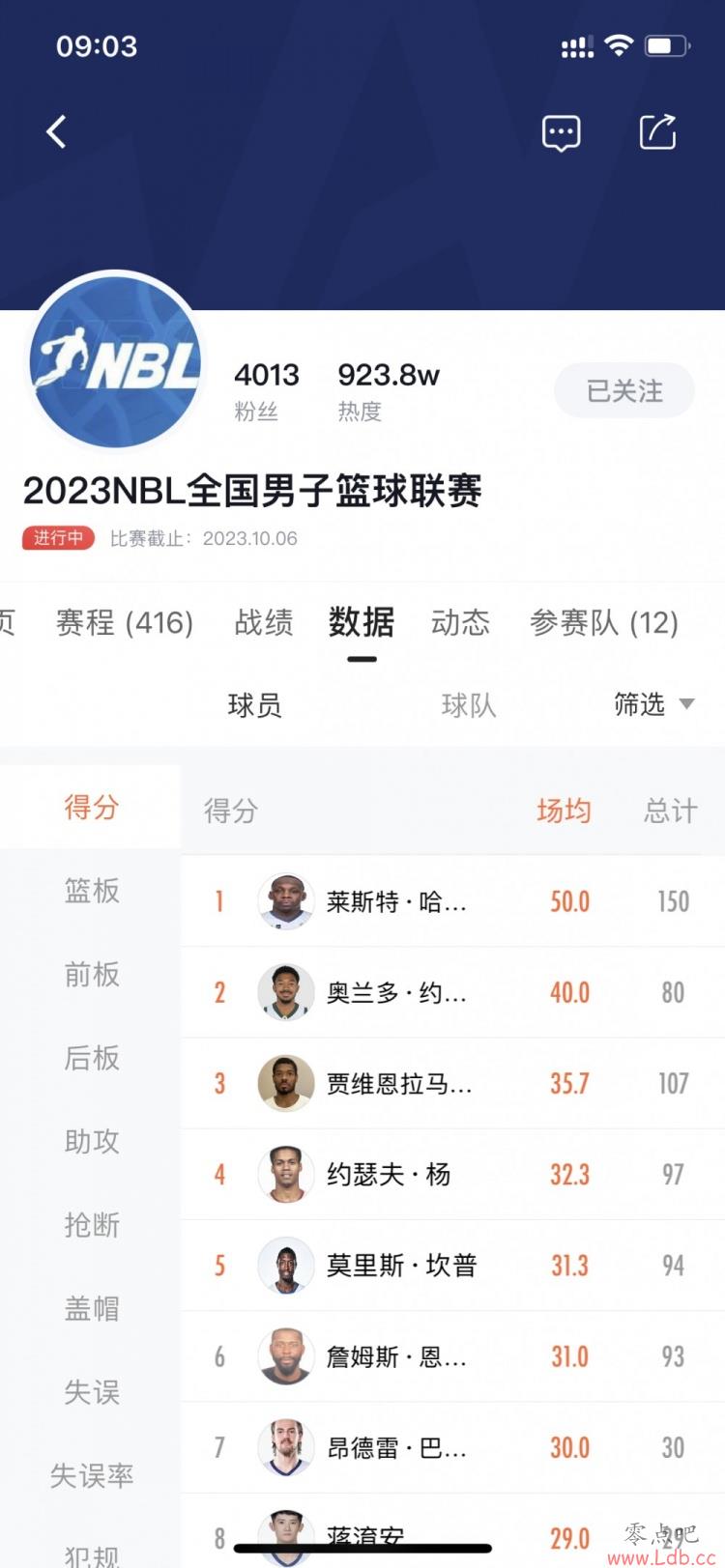Open the message comments icon
The image size is (725, 1568).
(561, 132)
